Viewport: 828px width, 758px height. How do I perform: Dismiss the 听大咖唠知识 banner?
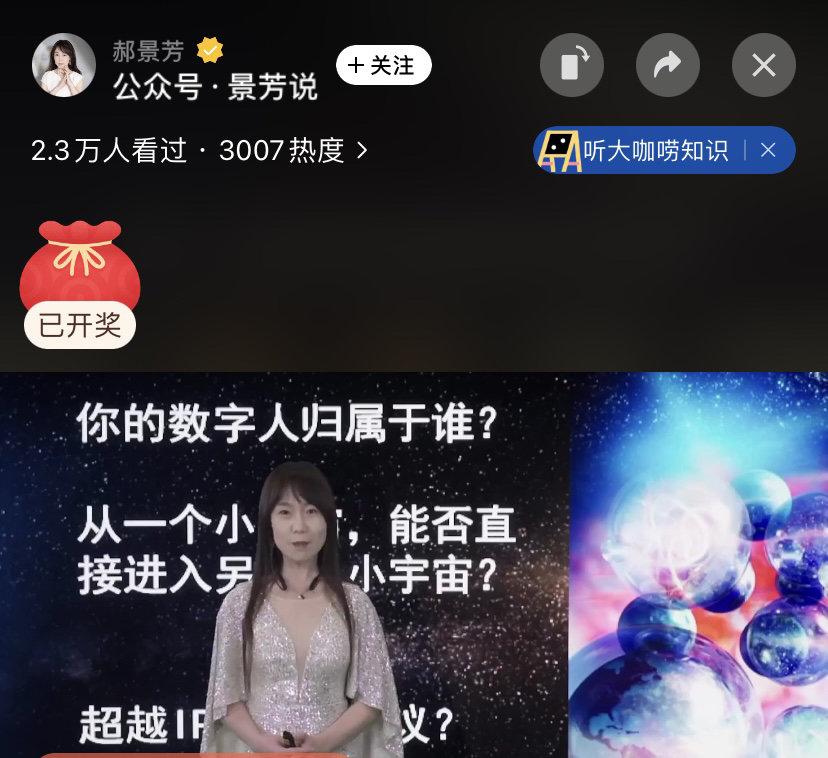click(x=768, y=151)
